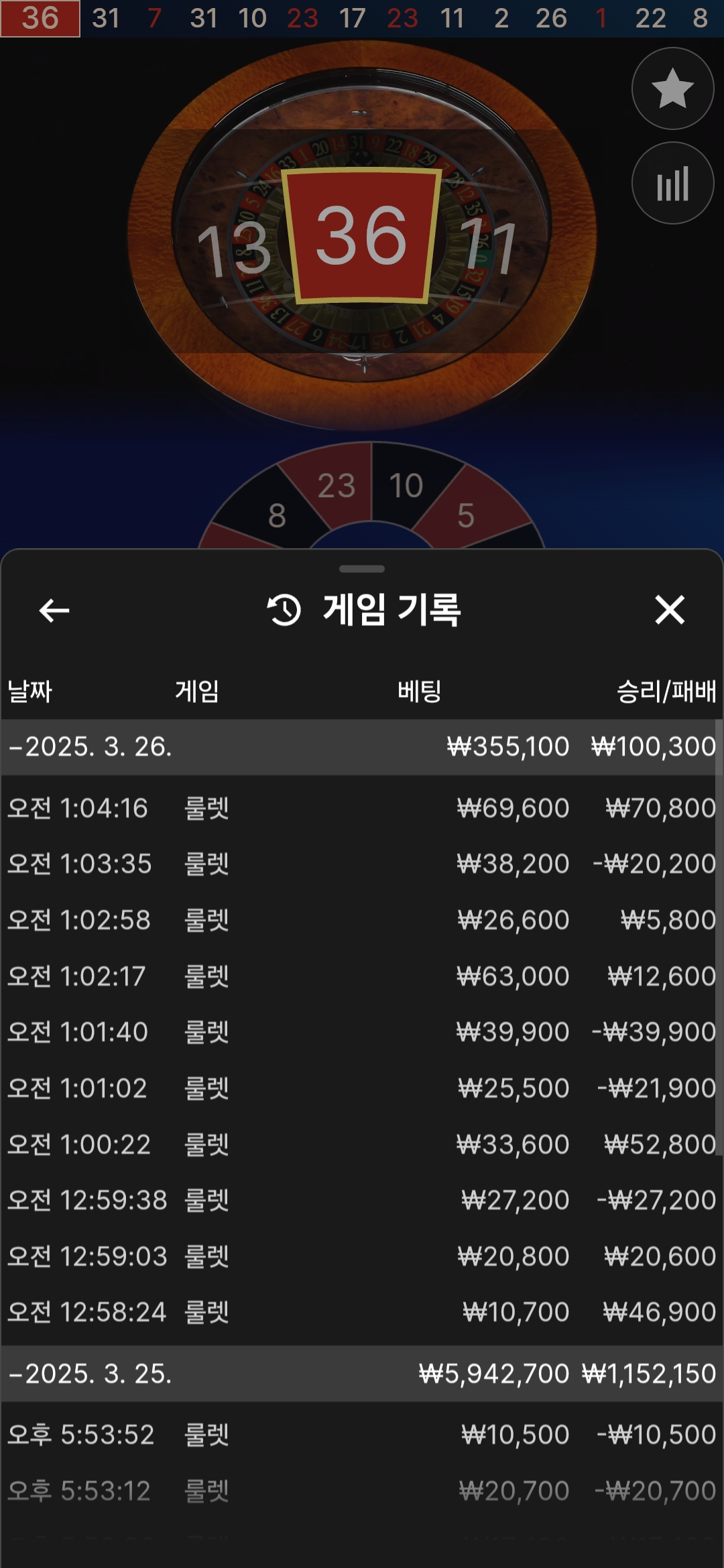Open the 오전 12:59:03 roulette round
The image size is (724, 1568).
pyautogui.click(x=362, y=1256)
